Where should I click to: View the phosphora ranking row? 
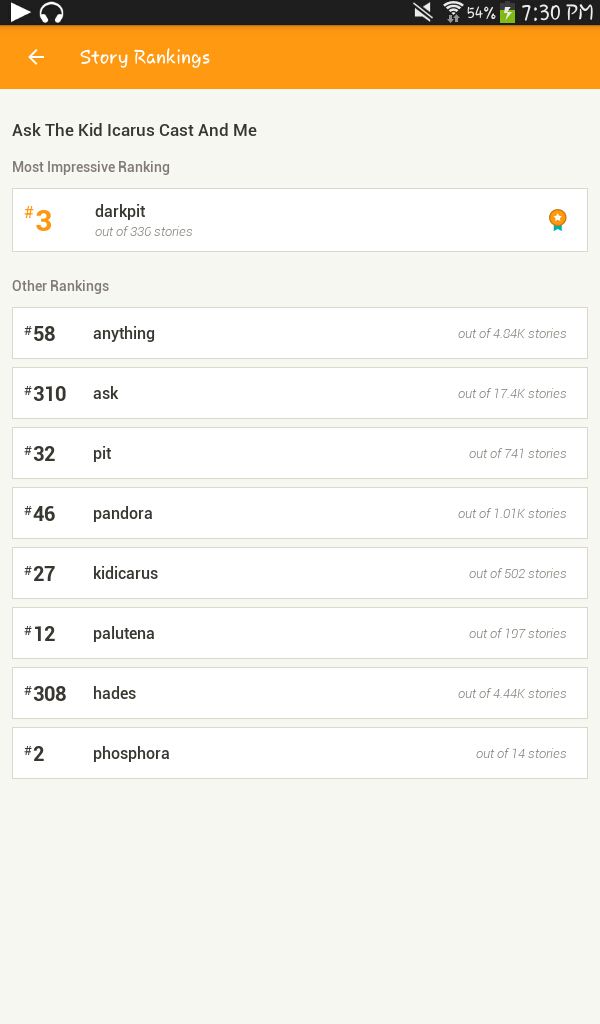[x=300, y=754]
